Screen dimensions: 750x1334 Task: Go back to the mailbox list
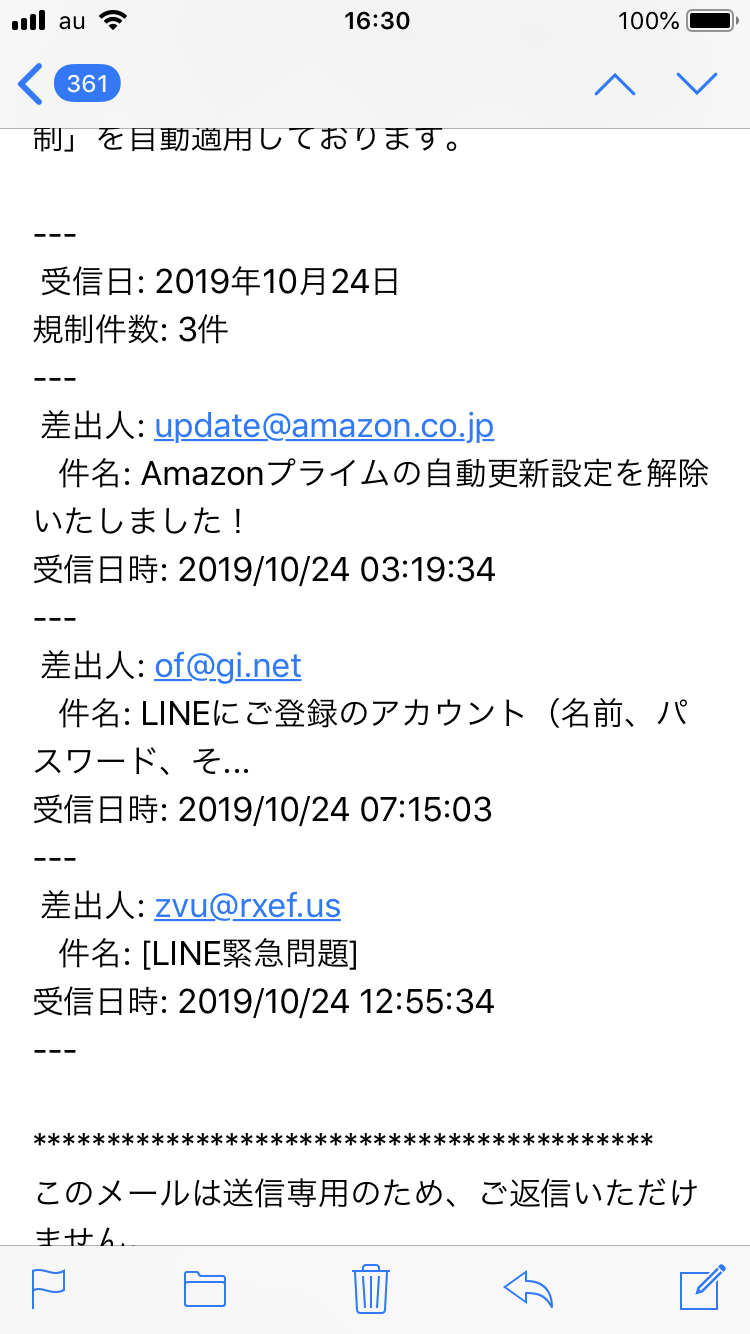point(68,84)
